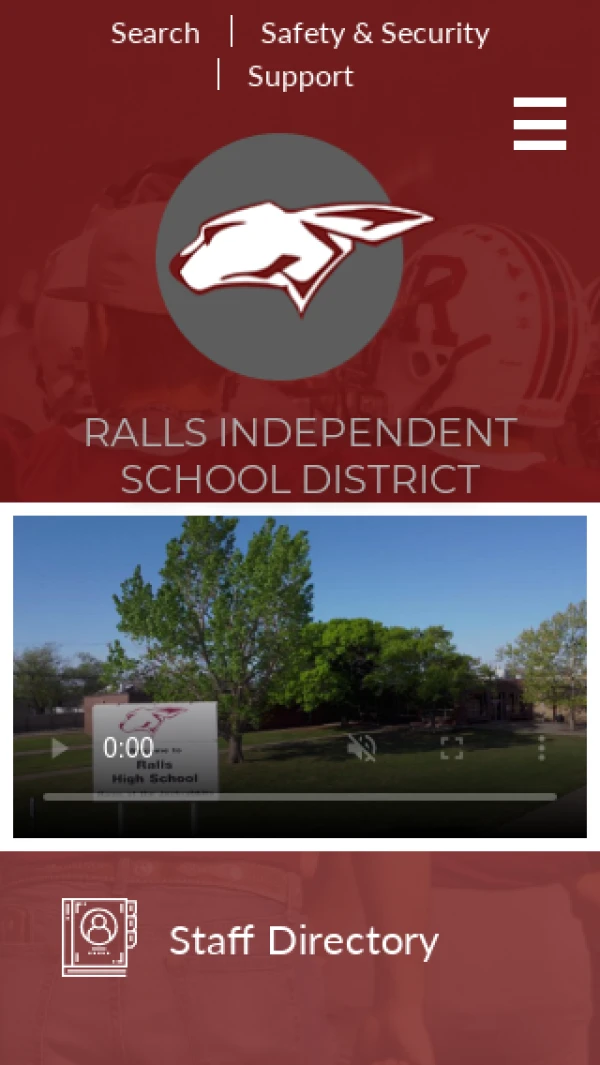
Task: Unmute the video sound
Action: click(x=361, y=747)
